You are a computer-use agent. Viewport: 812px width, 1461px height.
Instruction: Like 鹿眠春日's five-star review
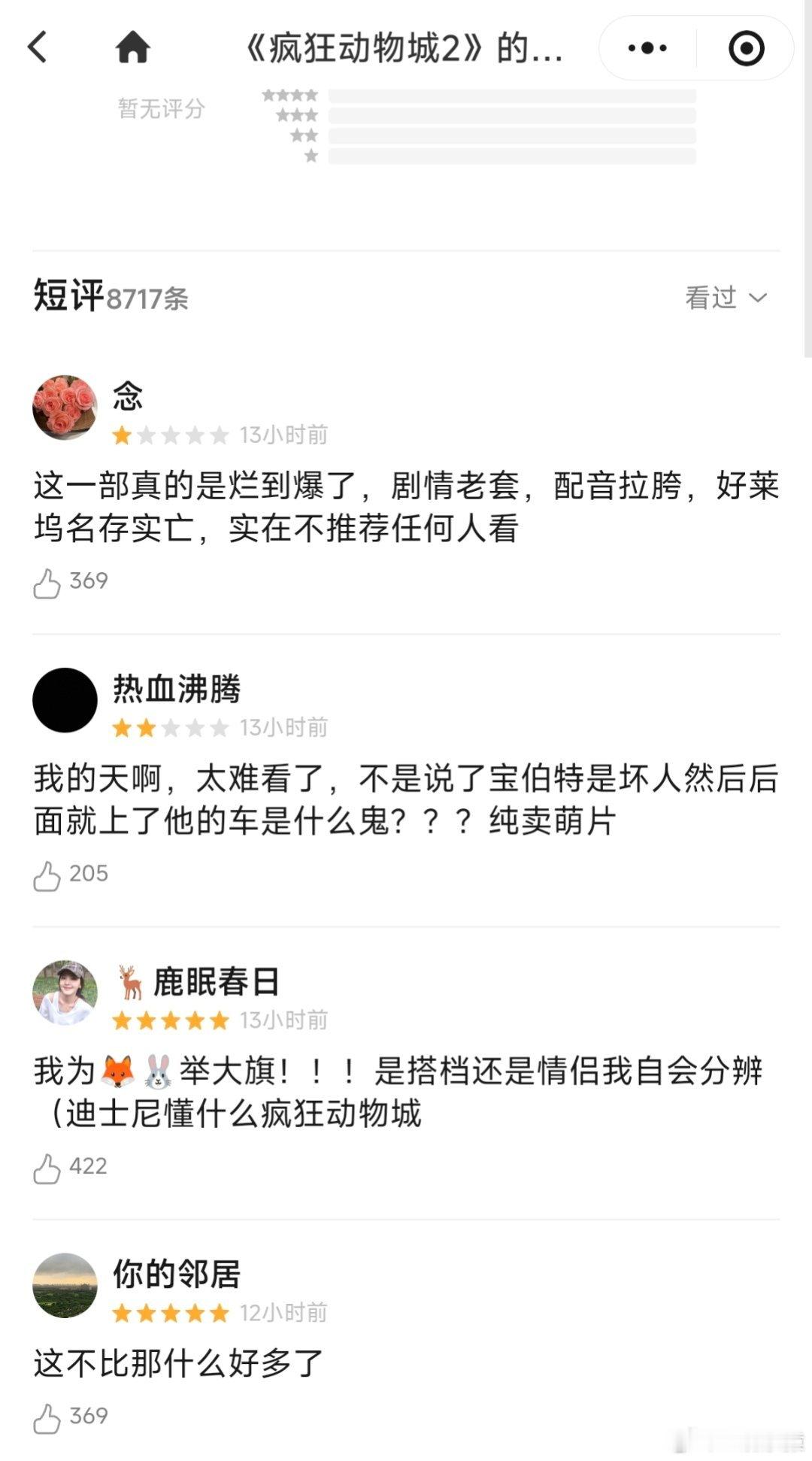coord(48,1168)
